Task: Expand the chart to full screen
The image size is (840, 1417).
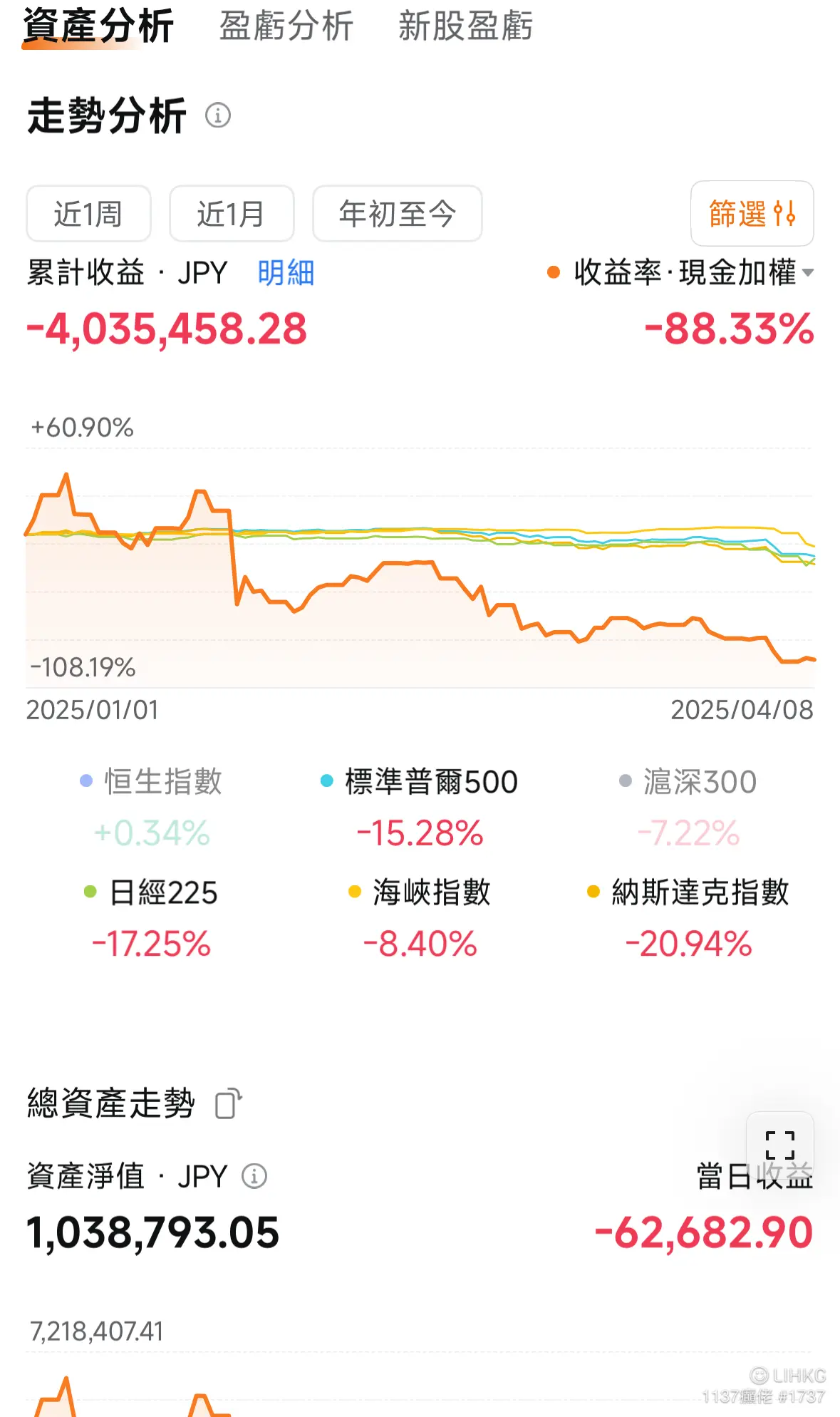Action: coord(779,1145)
